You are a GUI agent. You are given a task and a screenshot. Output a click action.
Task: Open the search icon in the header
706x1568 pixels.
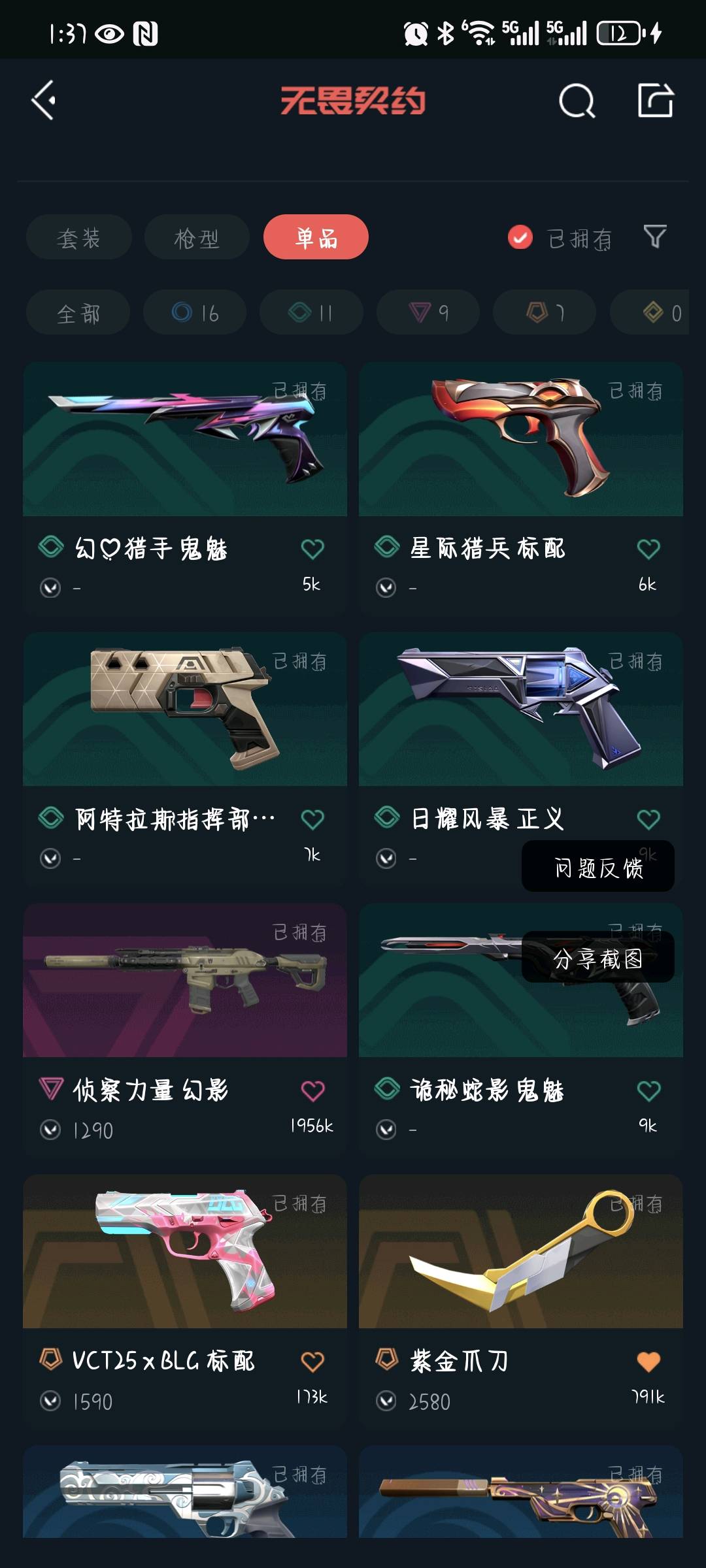pyautogui.click(x=577, y=101)
